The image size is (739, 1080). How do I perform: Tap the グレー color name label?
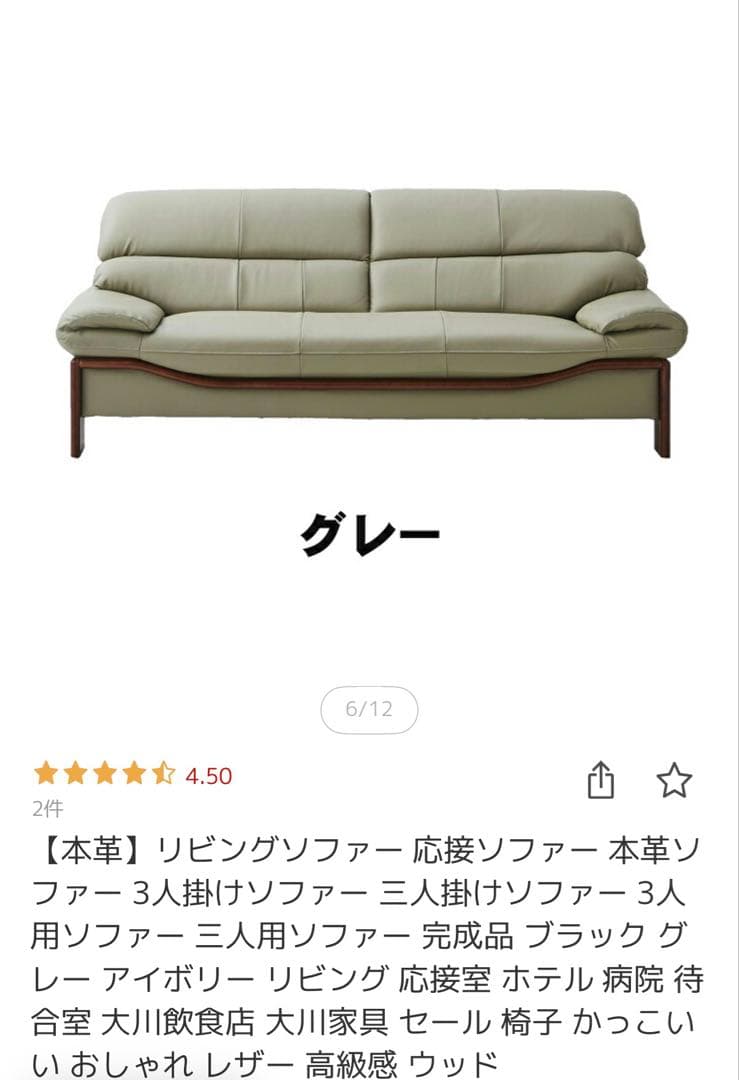pos(370,533)
